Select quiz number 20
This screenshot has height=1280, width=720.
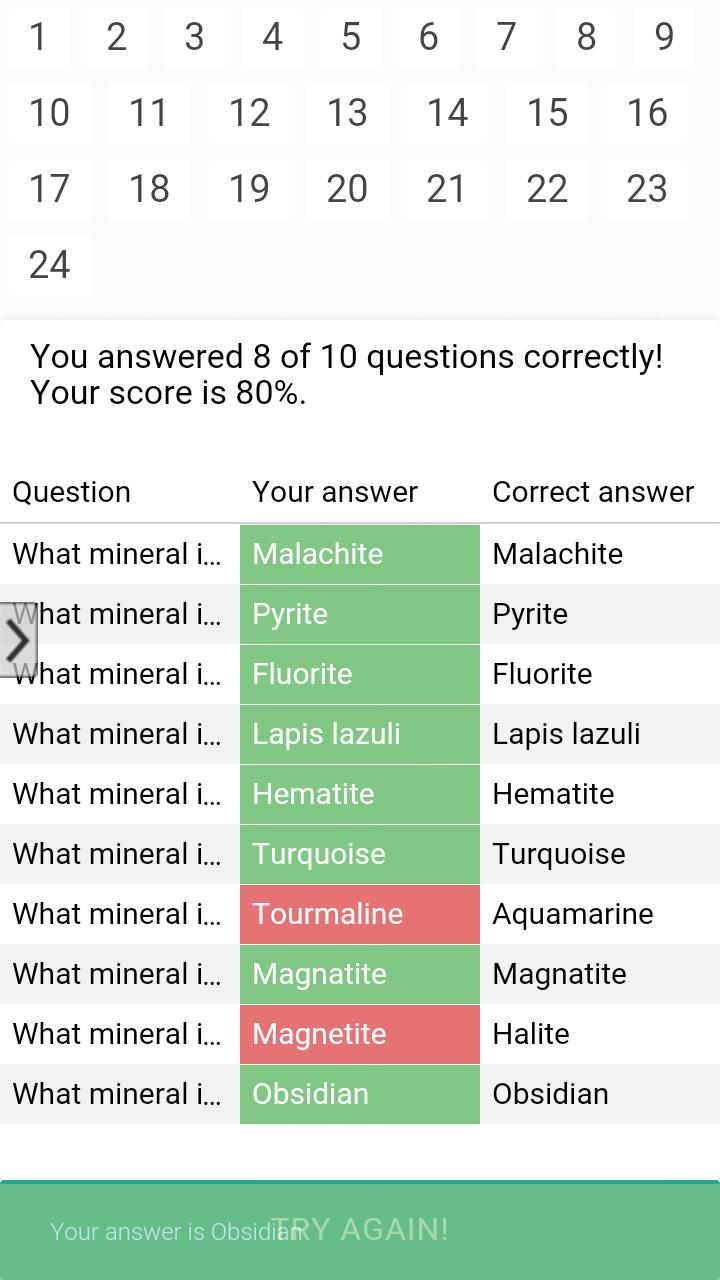(x=347, y=189)
